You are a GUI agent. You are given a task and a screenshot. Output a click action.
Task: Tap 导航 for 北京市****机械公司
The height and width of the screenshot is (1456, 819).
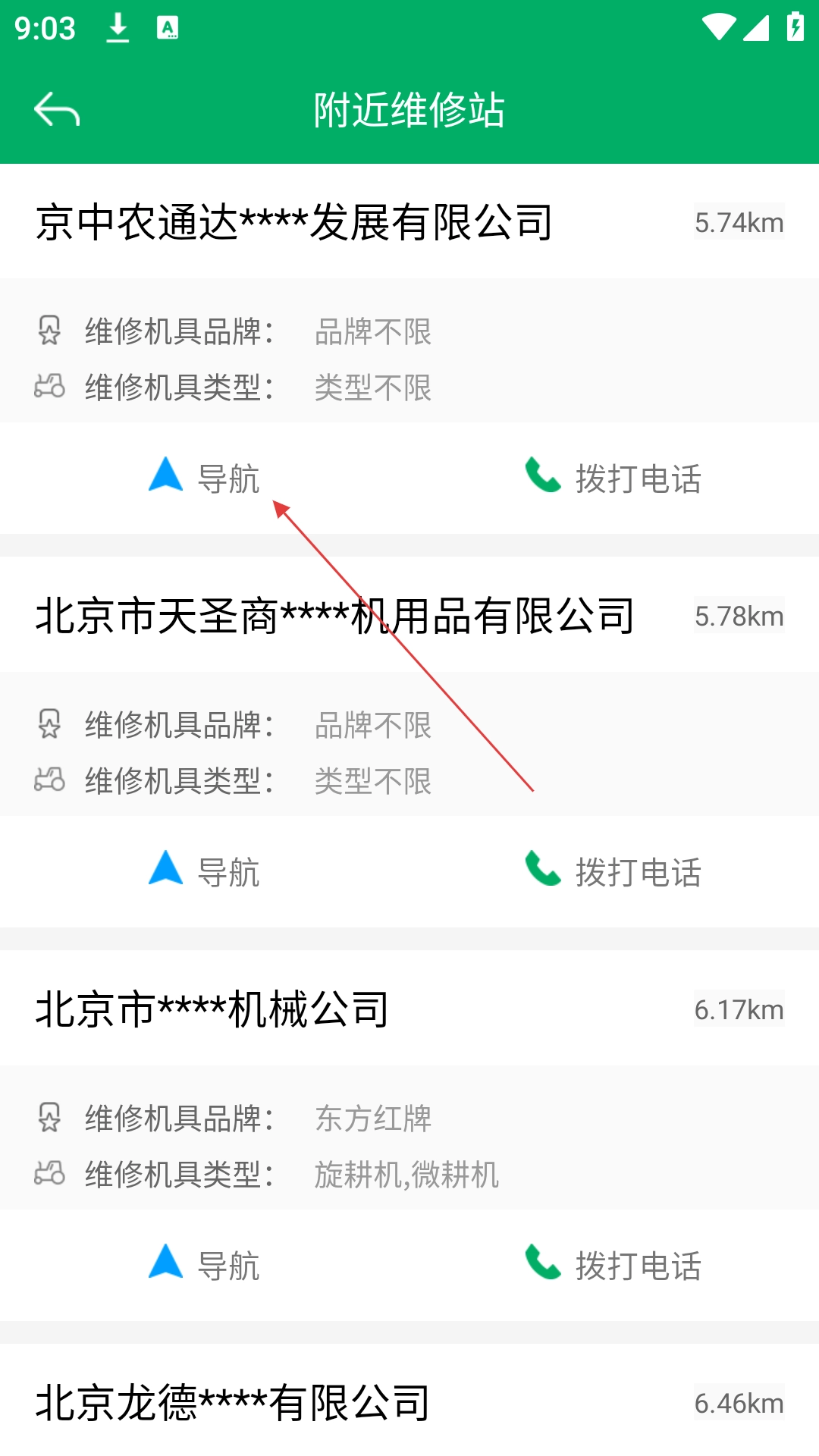pyautogui.click(x=205, y=1265)
